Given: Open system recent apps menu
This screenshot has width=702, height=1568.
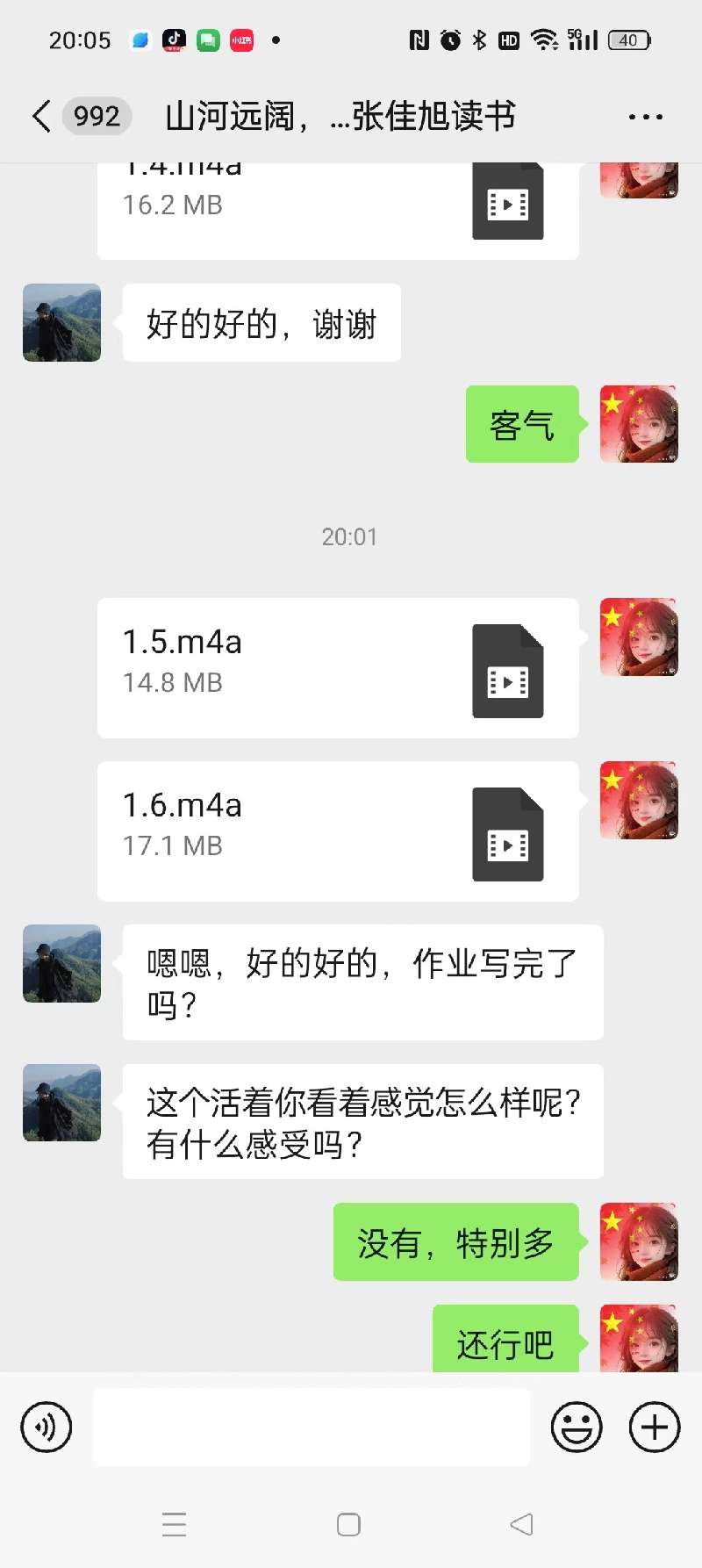Looking at the screenshot, I should click(174, 1524).
